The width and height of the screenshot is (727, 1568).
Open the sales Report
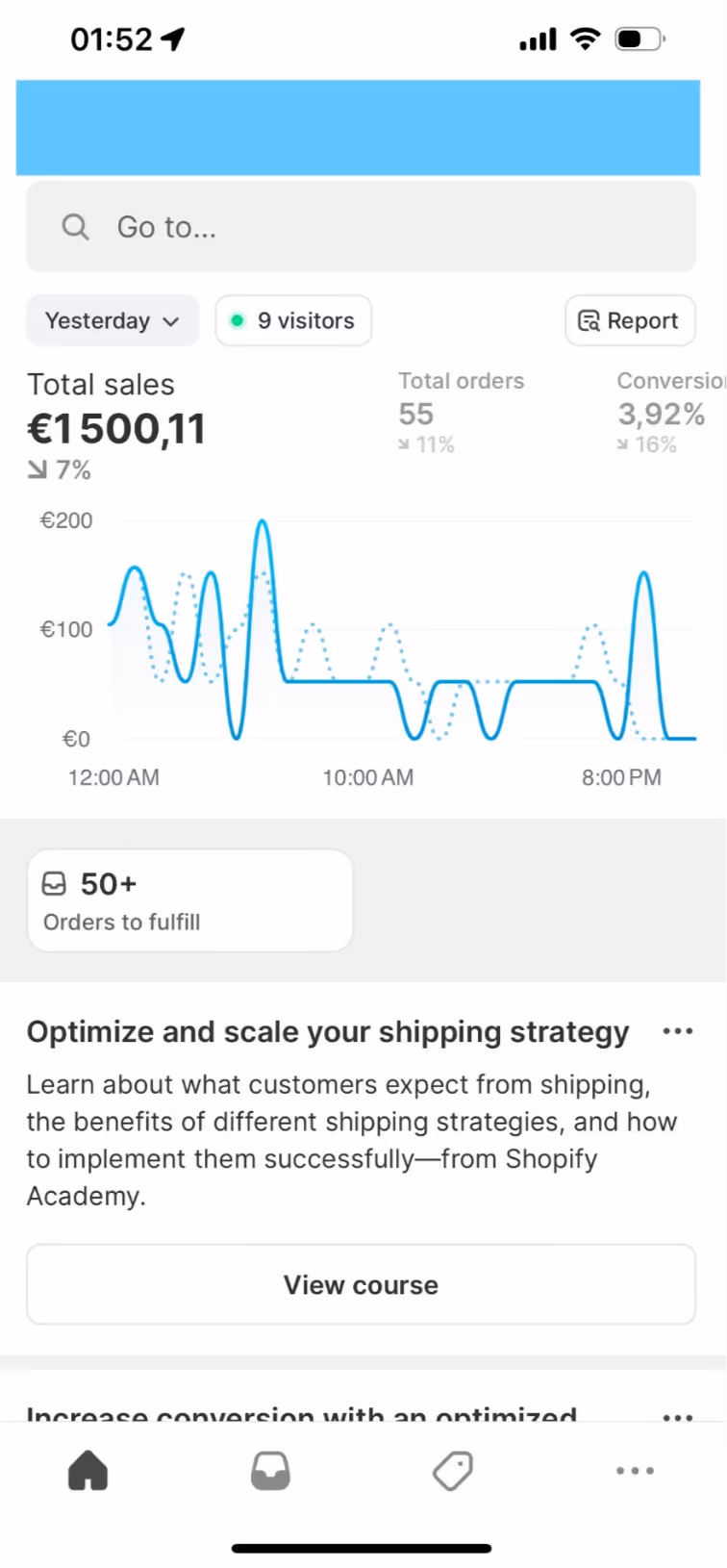point(629,320)
